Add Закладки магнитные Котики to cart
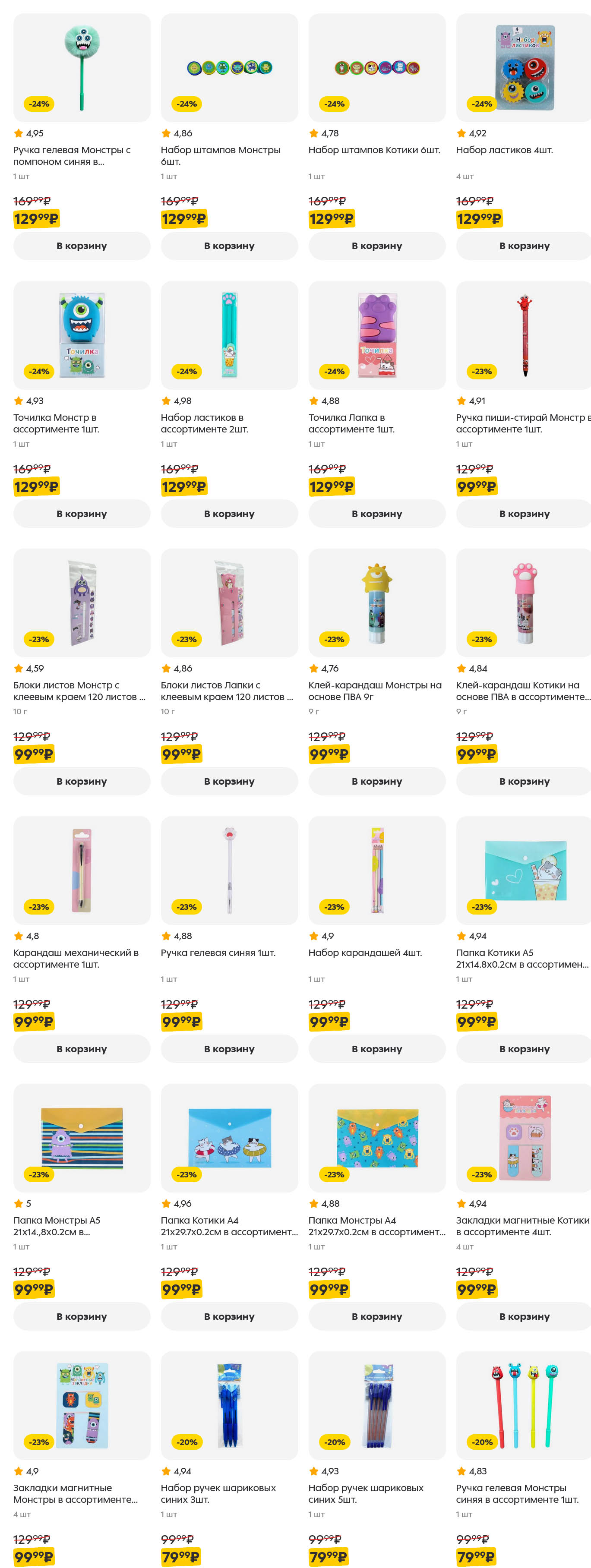The width and height of the screenshot is (591, 1568). pyautogui.click(x=524, y=1316)
